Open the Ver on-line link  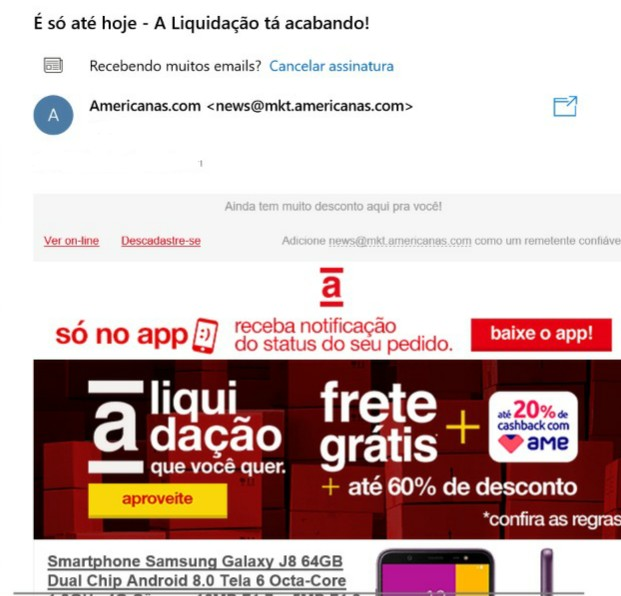[x=71, y=241]
